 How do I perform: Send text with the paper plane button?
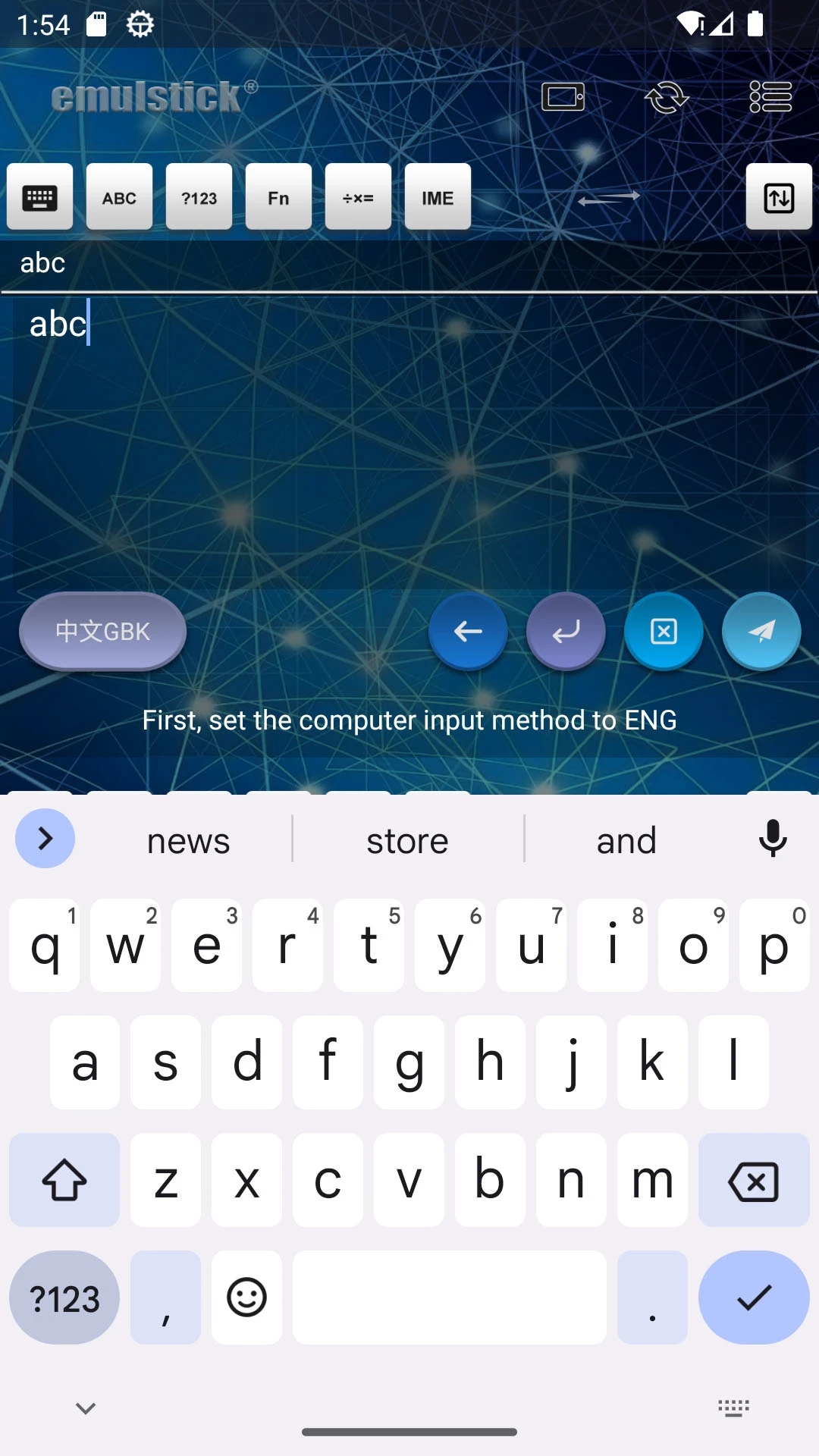(x=761, y=631)
